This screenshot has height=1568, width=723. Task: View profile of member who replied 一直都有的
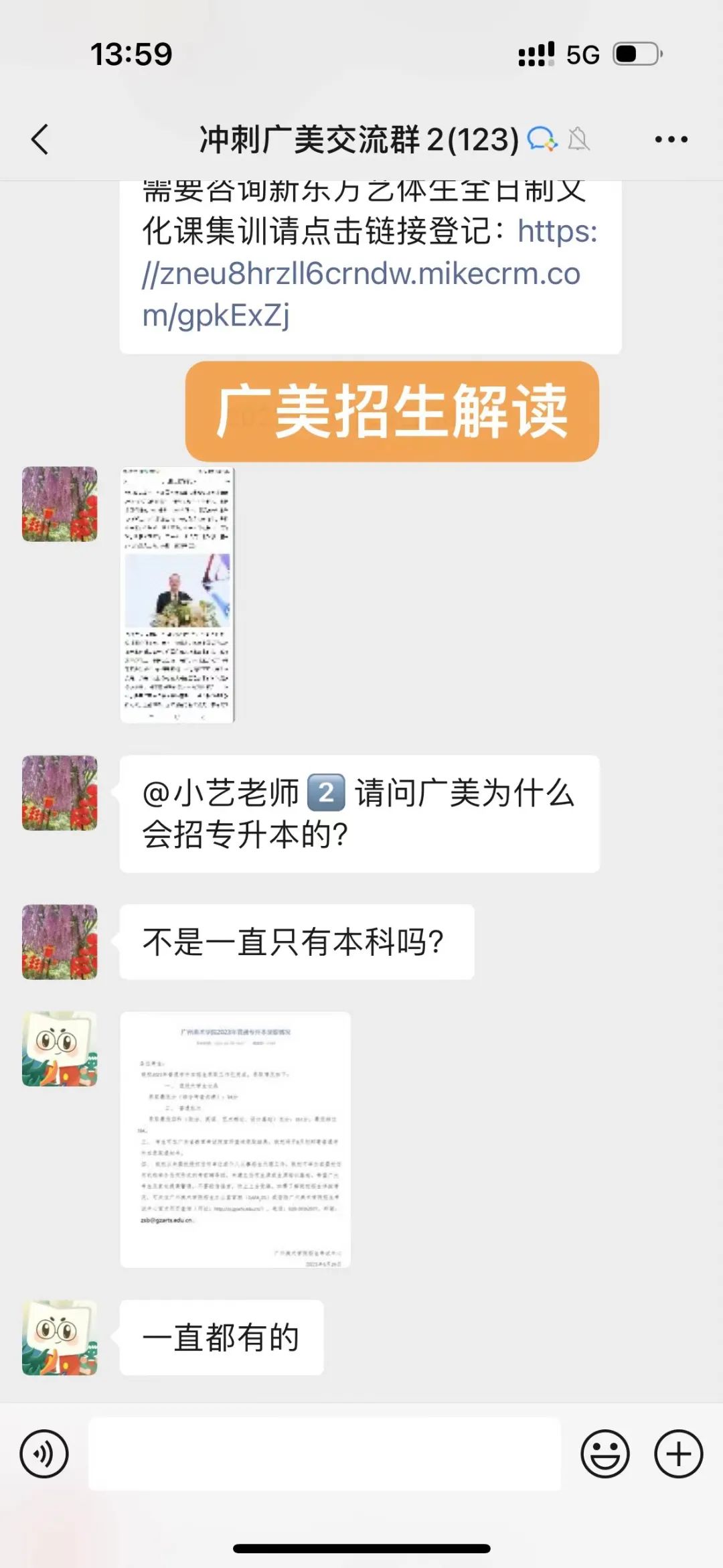pos(60,1338)
